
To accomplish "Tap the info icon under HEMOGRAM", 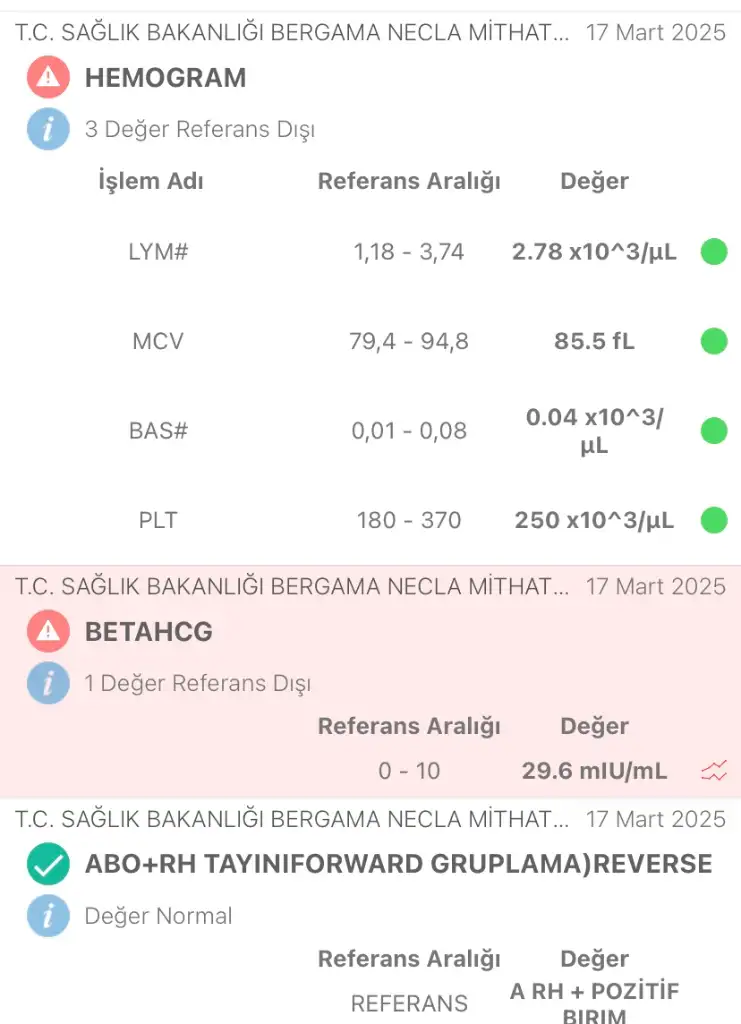I will [x=48, y=130].
